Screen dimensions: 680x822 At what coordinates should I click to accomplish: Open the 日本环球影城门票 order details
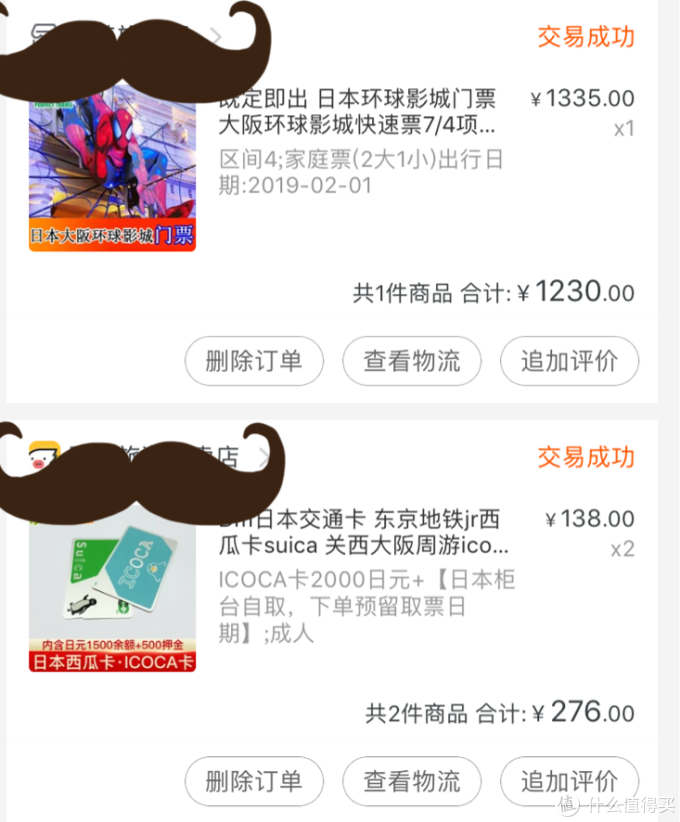(357, 113)
